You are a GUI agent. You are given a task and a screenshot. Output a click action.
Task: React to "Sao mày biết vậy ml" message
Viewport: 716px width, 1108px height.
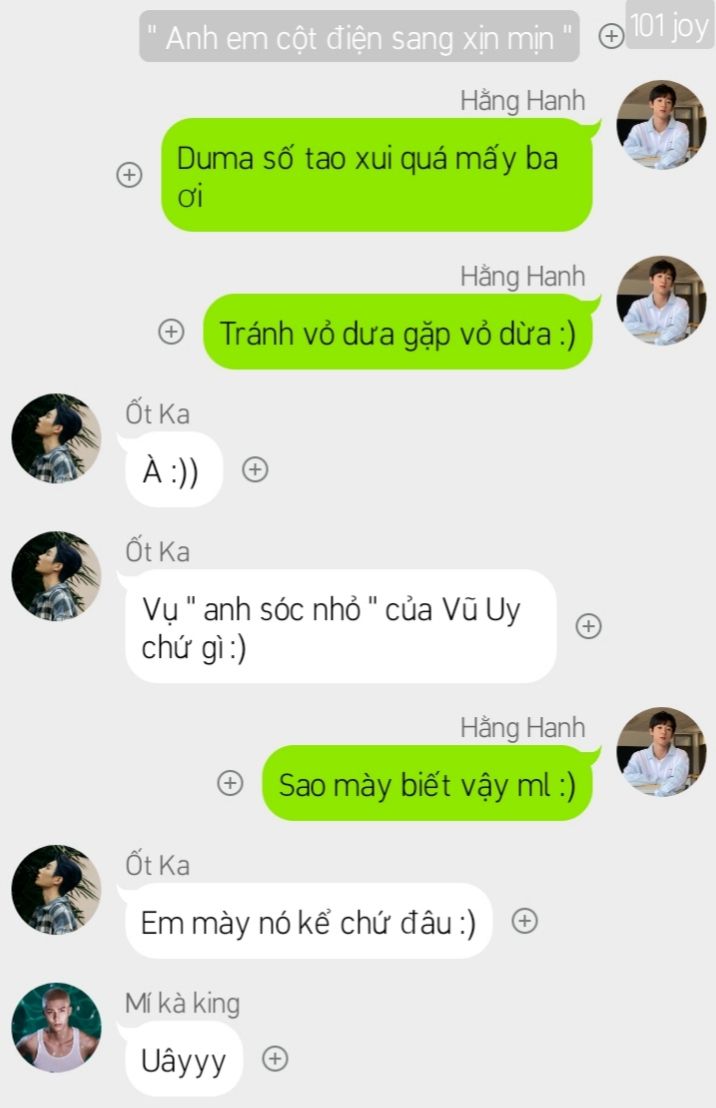pyautogui.click(x=231, y=783)
